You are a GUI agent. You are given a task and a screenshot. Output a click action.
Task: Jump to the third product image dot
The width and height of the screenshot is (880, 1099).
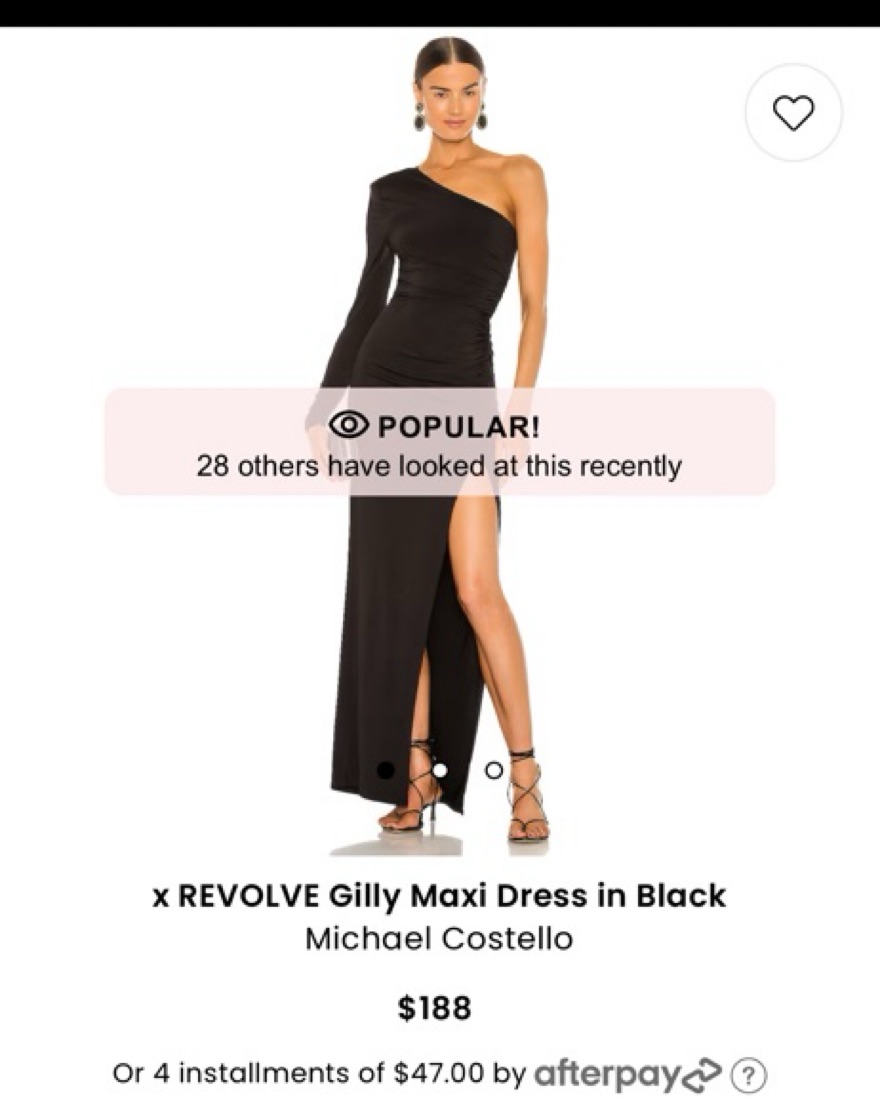point(493,770)
